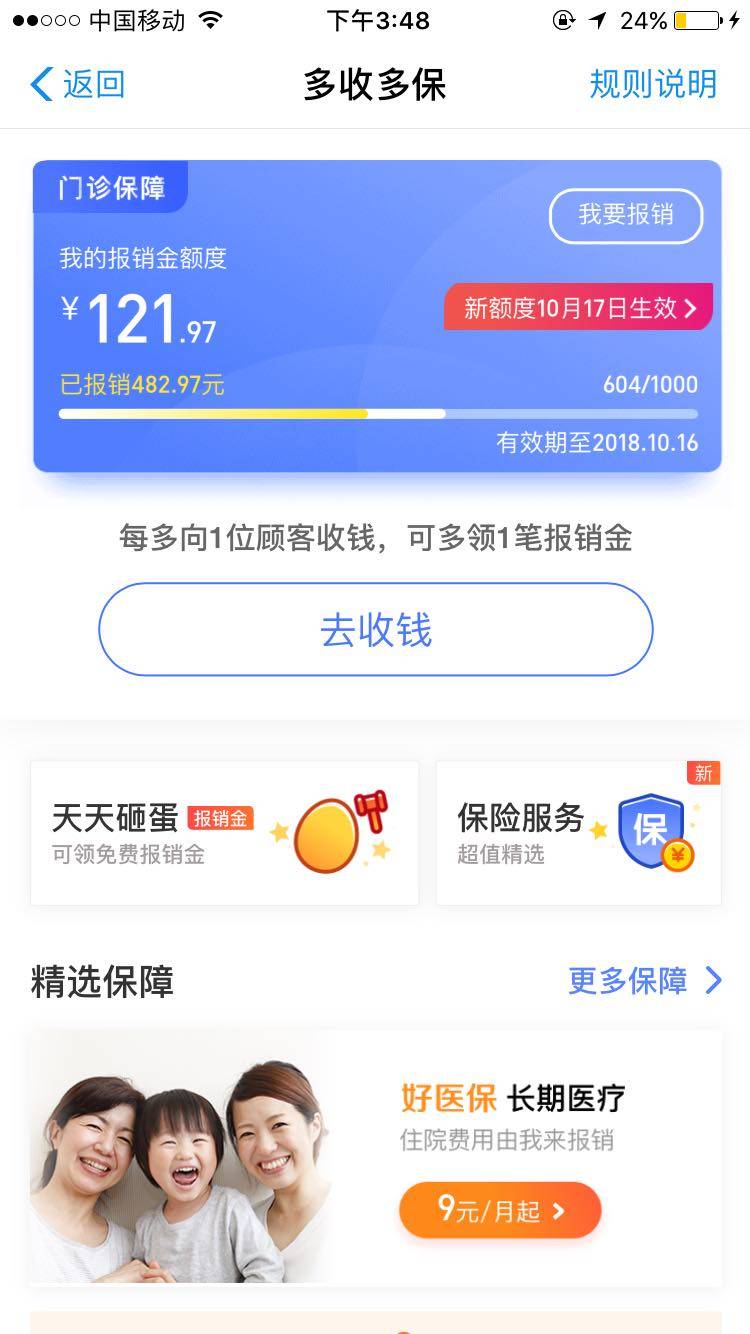View 新额度10月17日生效 details
750x1334 pixels.
click(x=579, y=308)
